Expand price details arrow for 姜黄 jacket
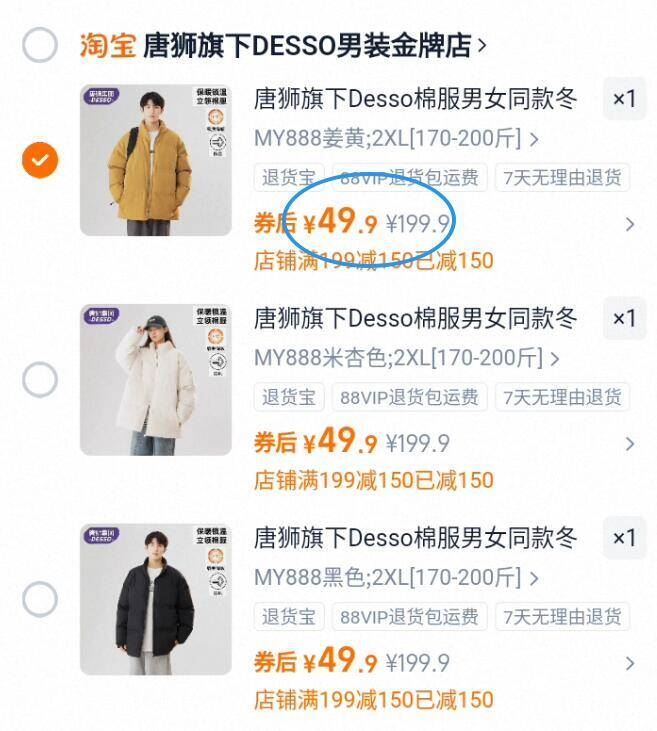This screenshot has height=731, width=657. pyautogui.click(x=629, y=224)
